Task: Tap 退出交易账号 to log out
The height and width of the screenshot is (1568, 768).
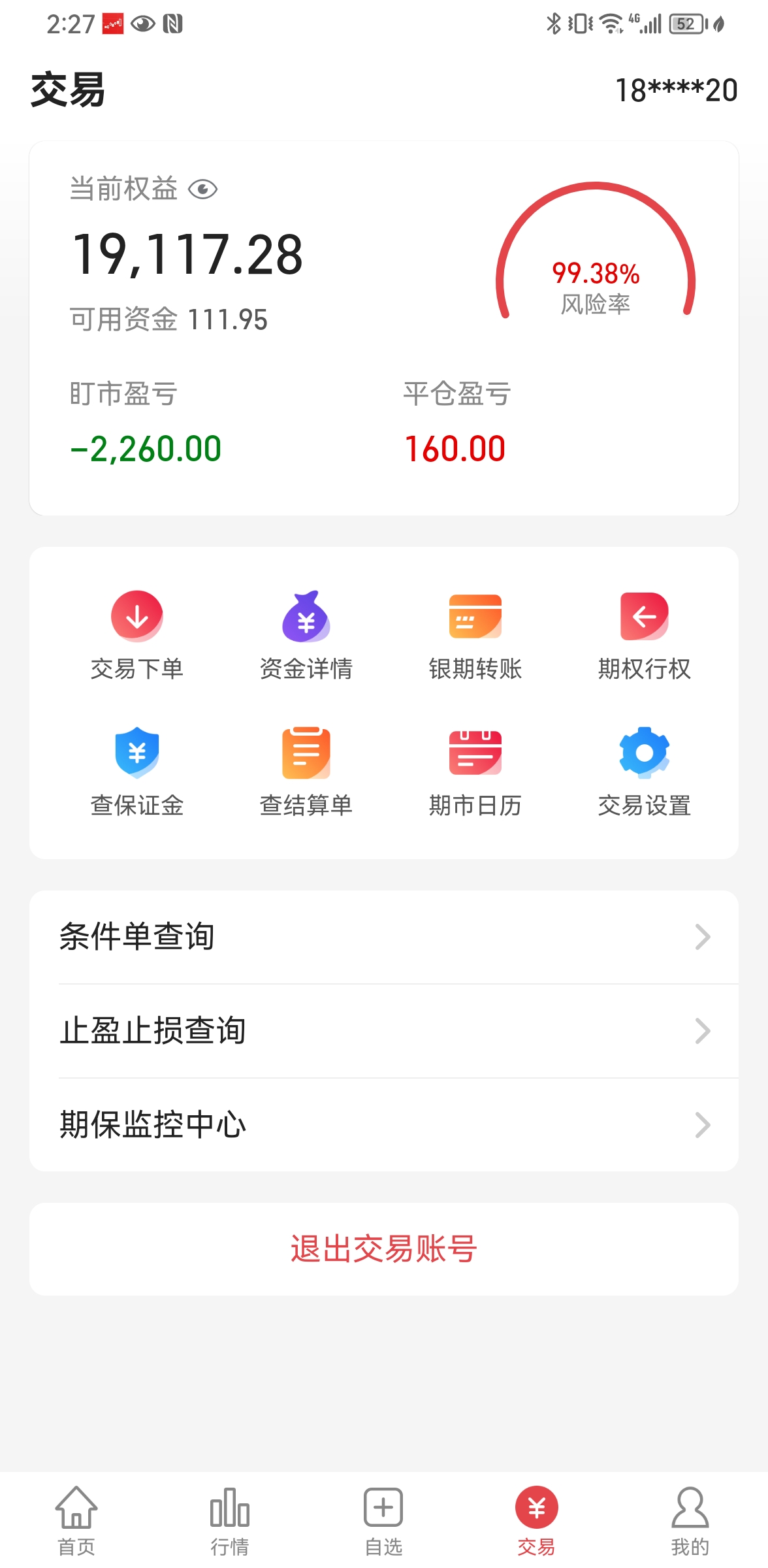Action: pyautogui.click(x=384, y=1249)
